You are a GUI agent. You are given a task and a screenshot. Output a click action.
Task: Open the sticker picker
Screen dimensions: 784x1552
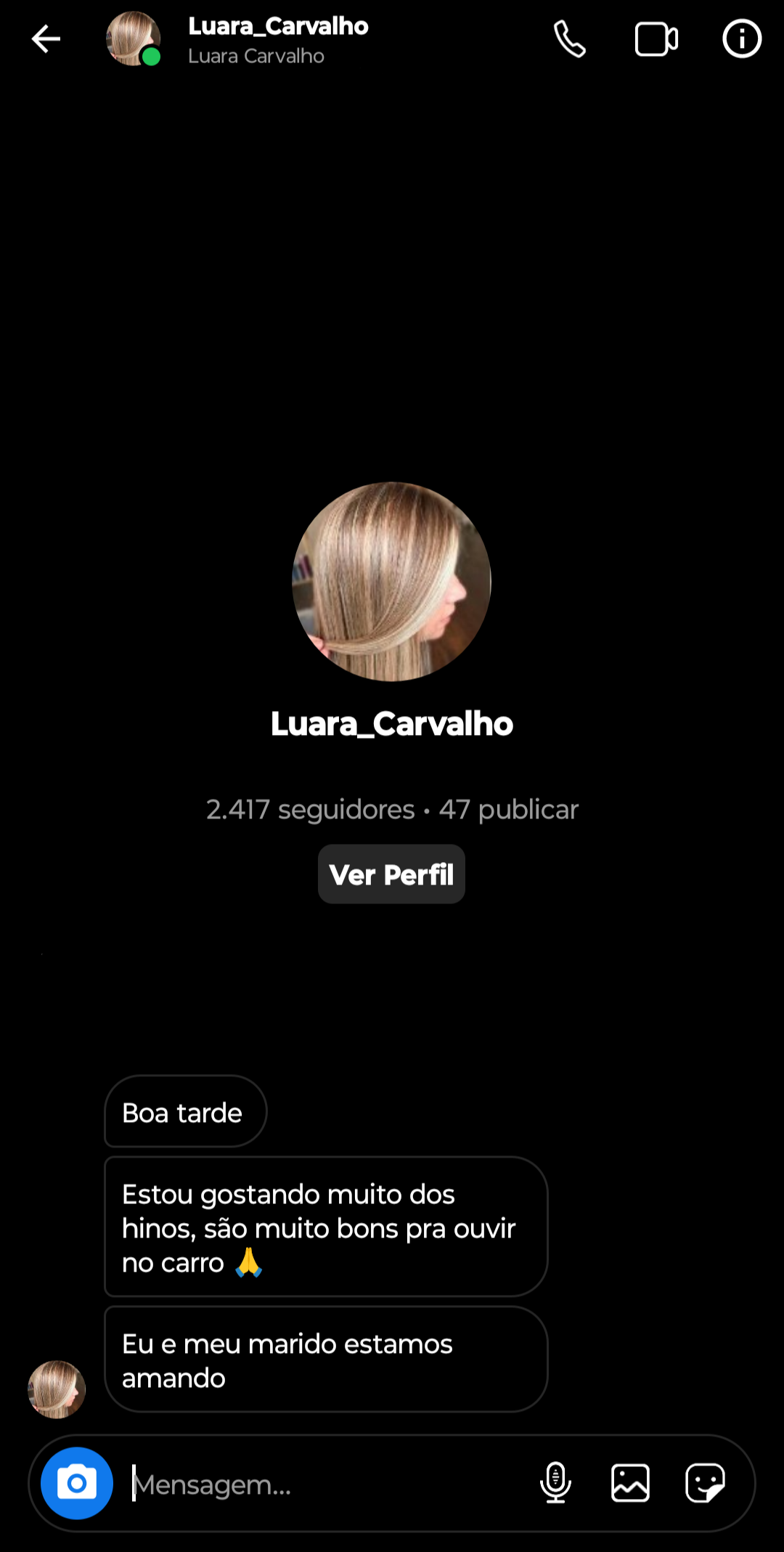point(705,1483)
